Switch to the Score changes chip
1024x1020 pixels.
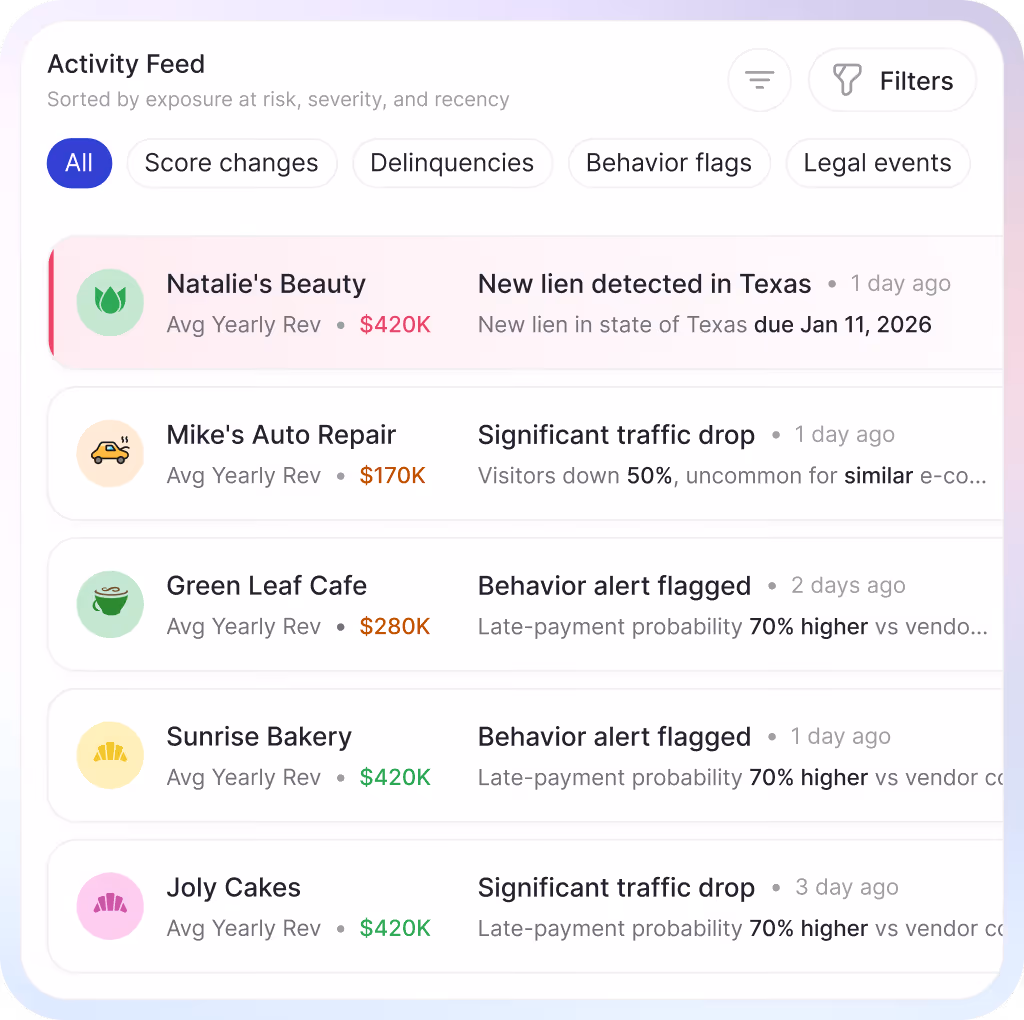231,163
